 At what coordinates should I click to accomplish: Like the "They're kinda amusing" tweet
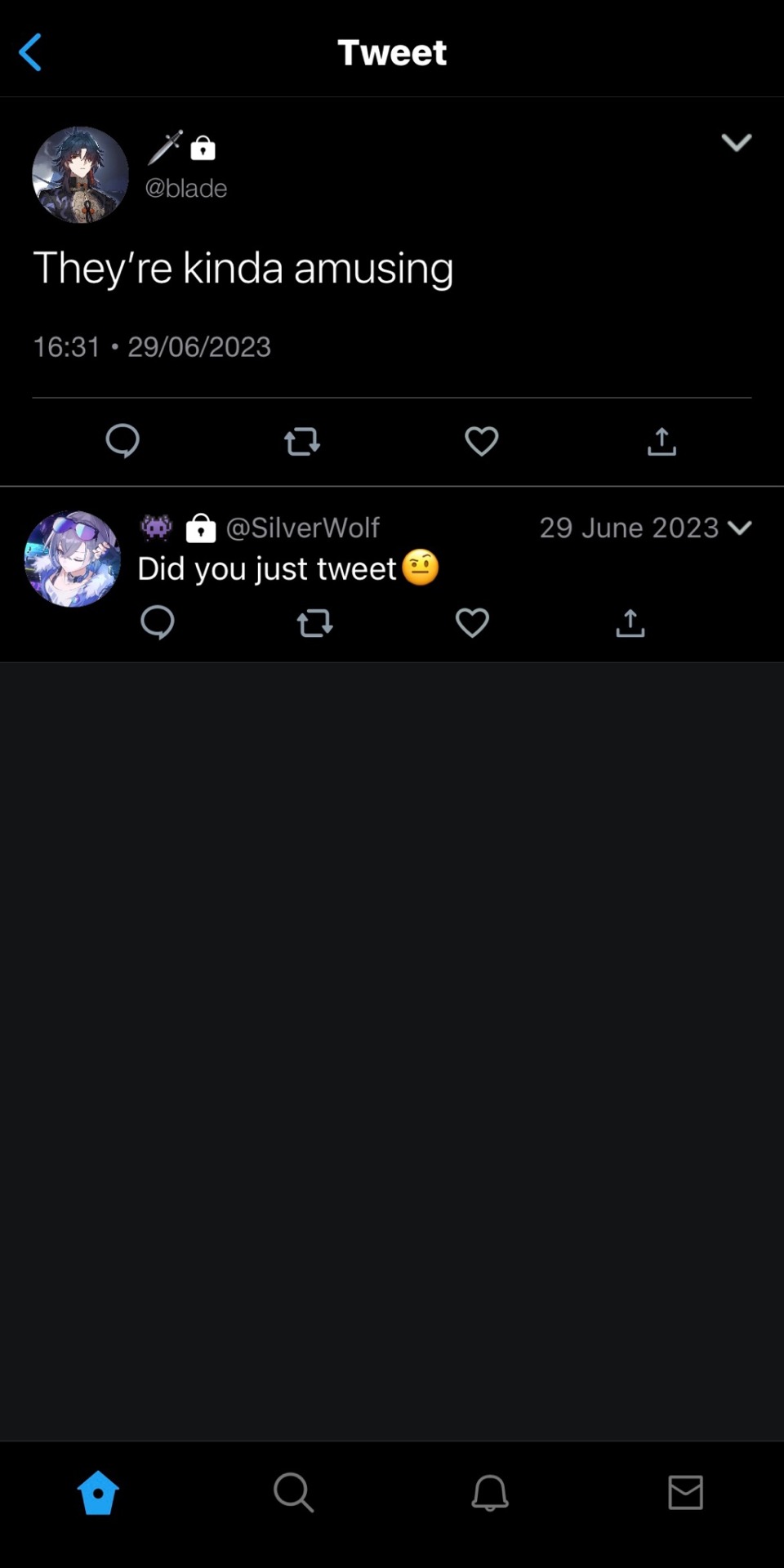click(x=482, y=441)
